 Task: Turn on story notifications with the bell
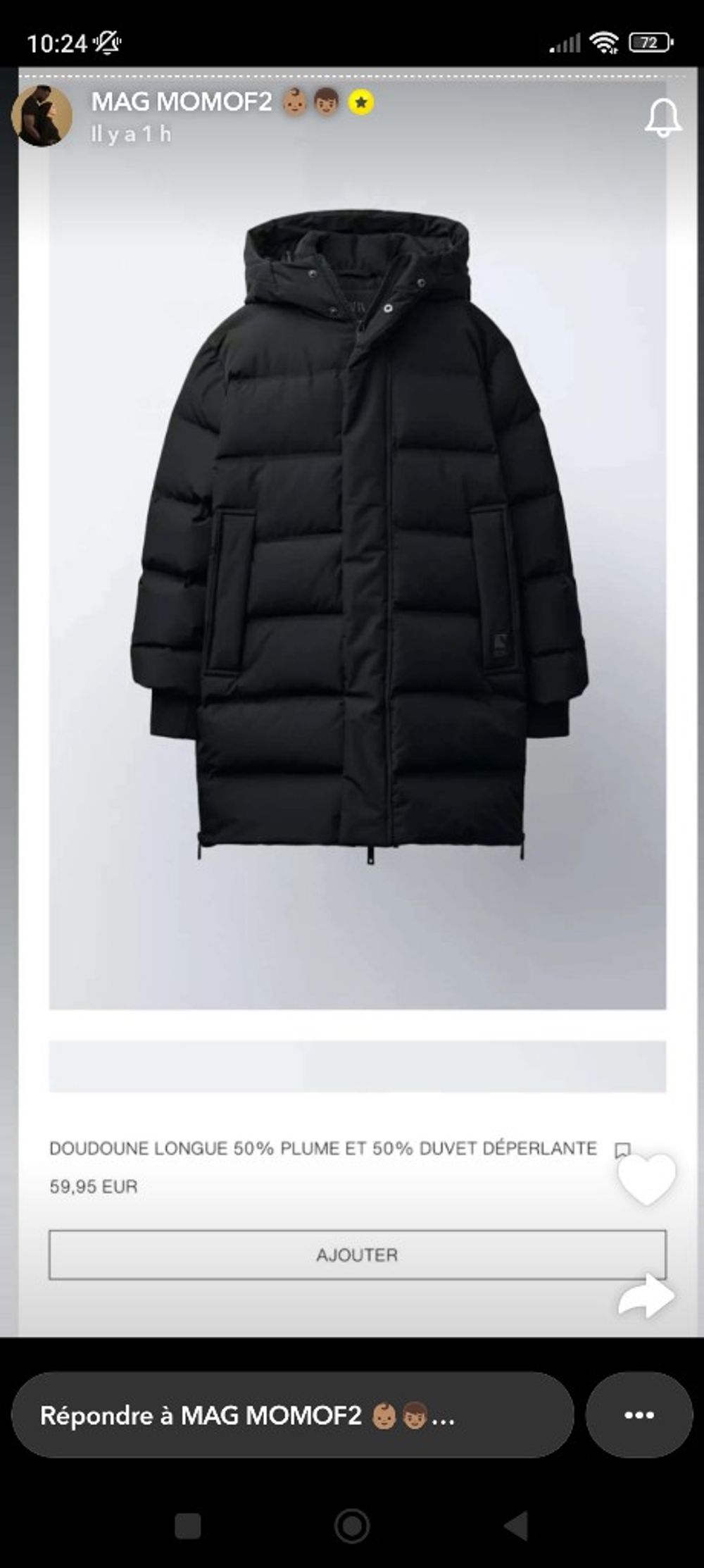[x=662, y=118]
